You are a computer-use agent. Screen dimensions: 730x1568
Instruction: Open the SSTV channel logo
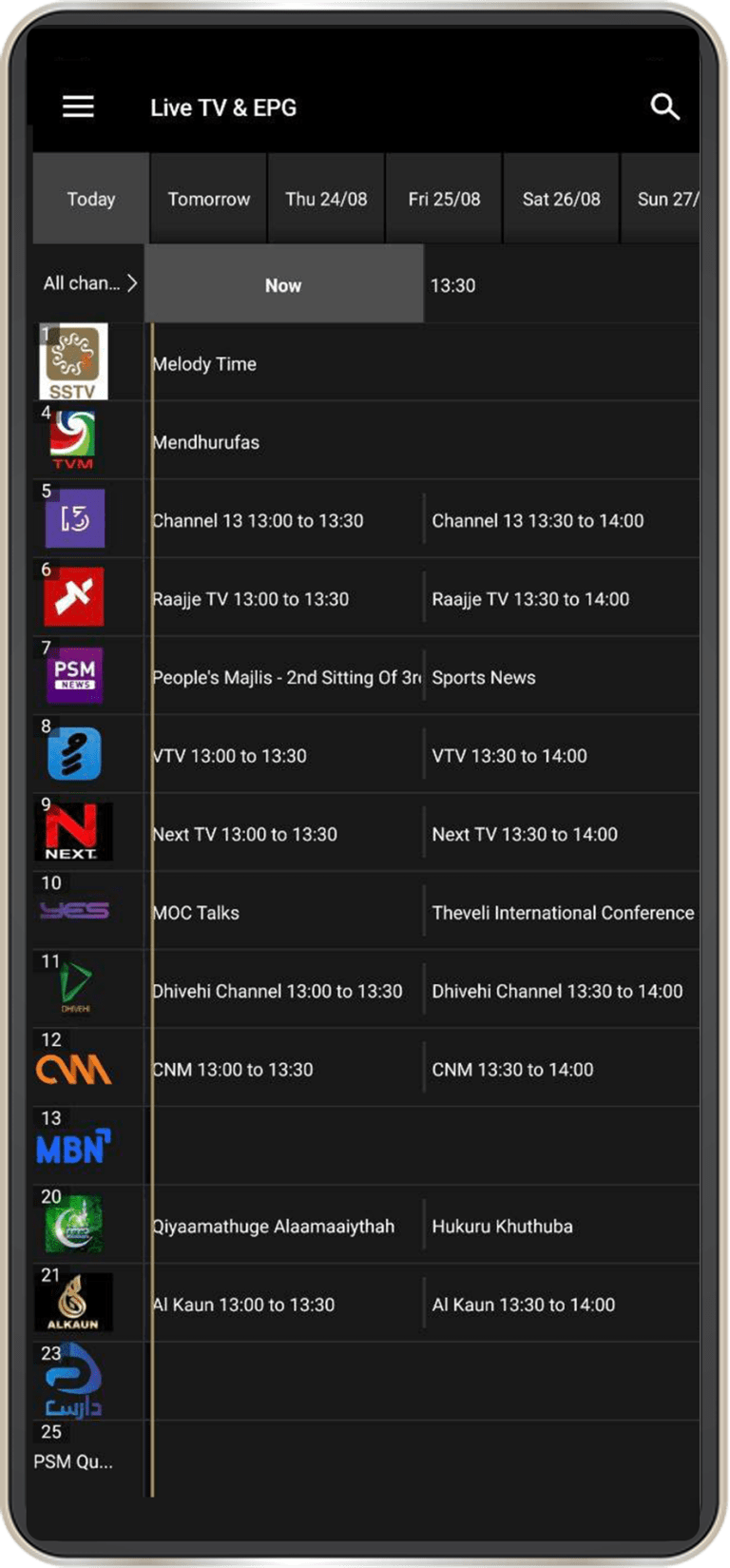click(x=73, y=361)
